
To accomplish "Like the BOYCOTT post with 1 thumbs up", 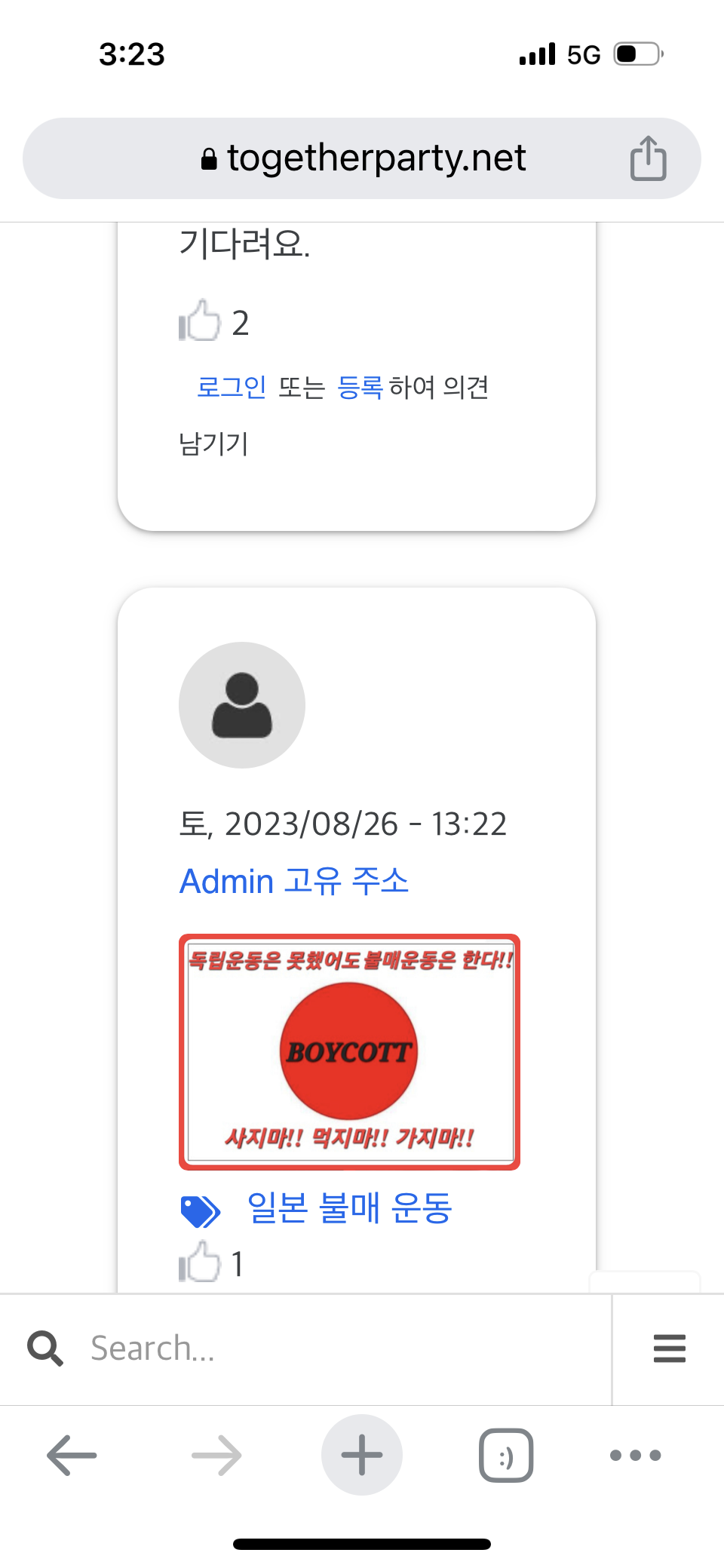I will point(199,1261).
